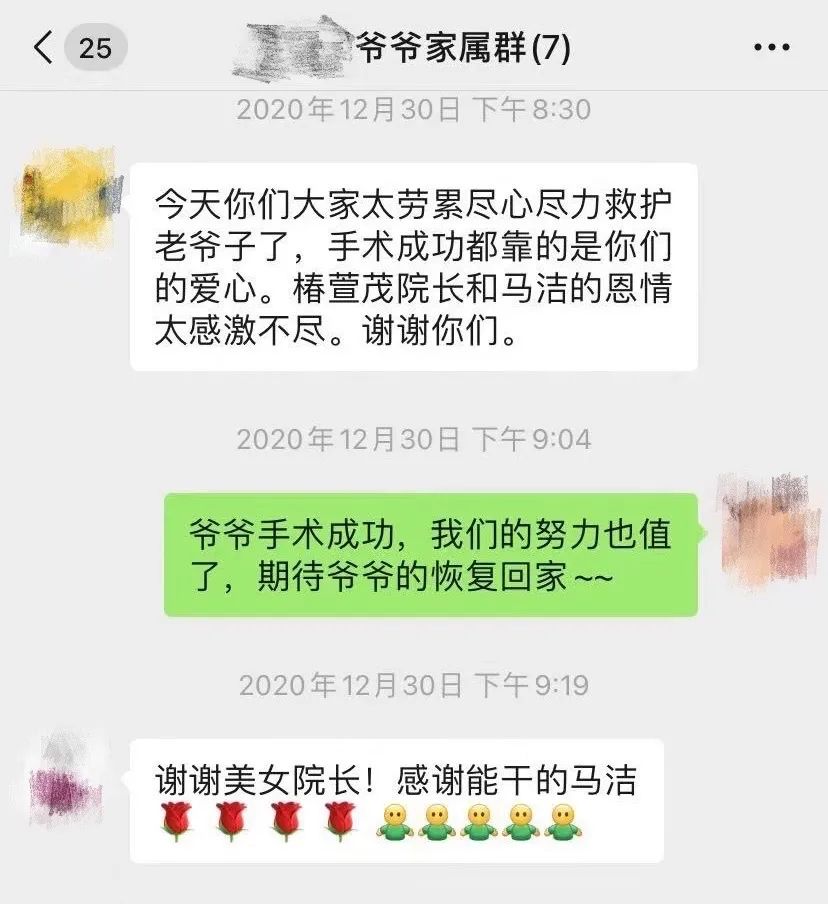The height and width of the screenshot is (904, 828).
Task: Open the group chat's three-dot menu
Action: click(x=771, y=47)
